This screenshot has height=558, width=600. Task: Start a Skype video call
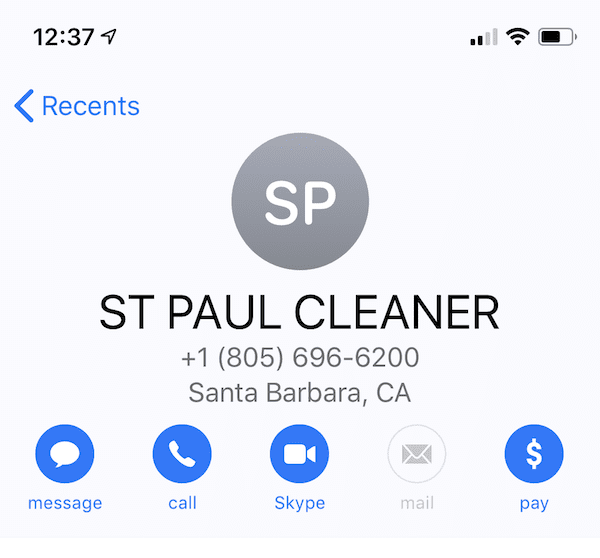click(x=299, y=455)
